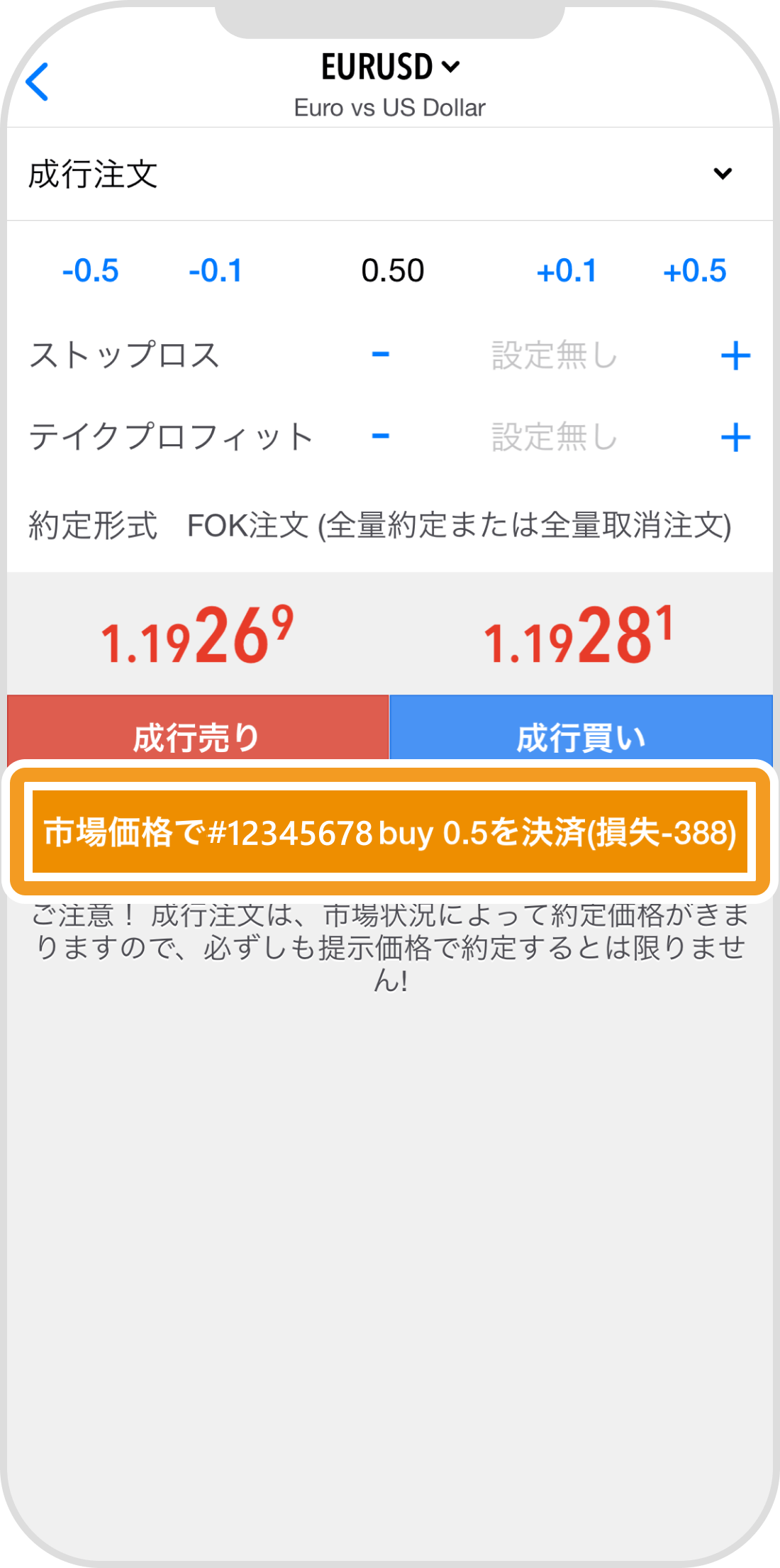Tap the plus icon beside テイクプロフィット
The height and width of the screenshot is (1568, 780).
(737, 437)
